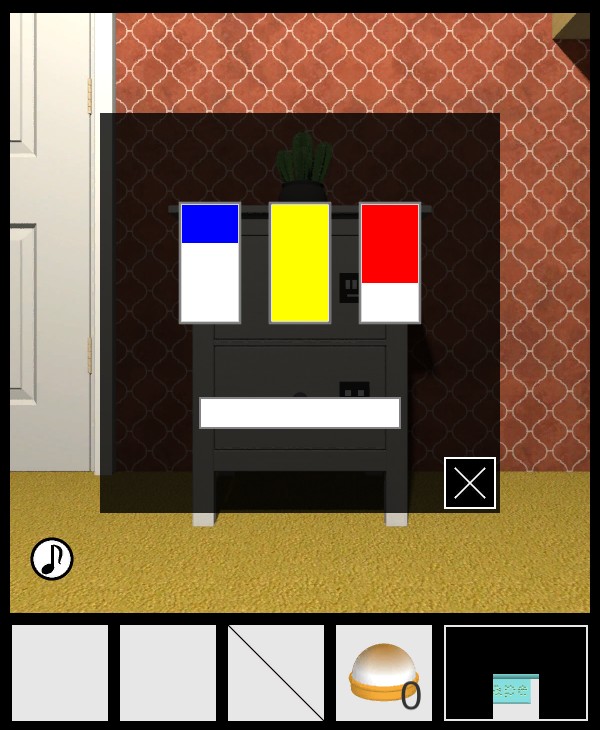Tap the blue color panel

click(210, 263)
